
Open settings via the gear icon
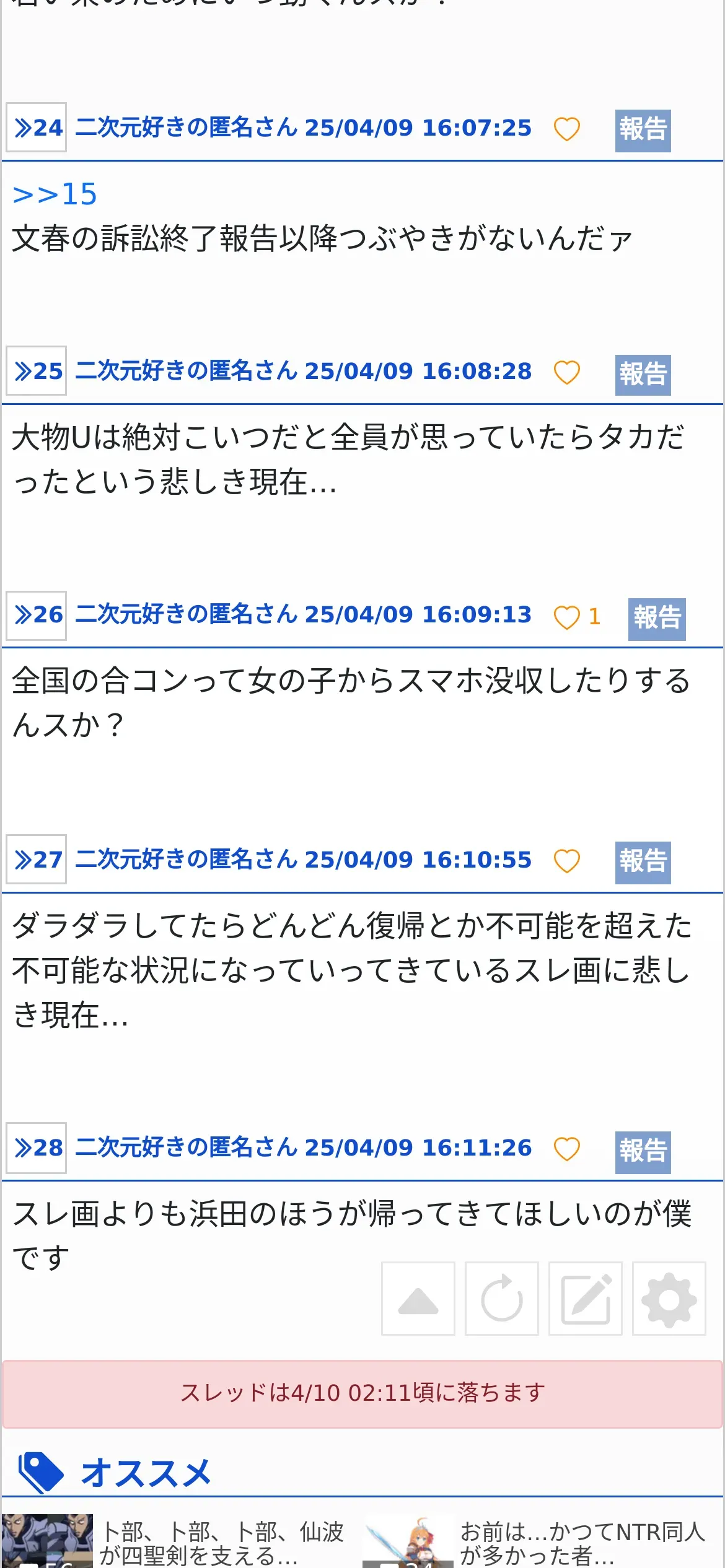669,1298
